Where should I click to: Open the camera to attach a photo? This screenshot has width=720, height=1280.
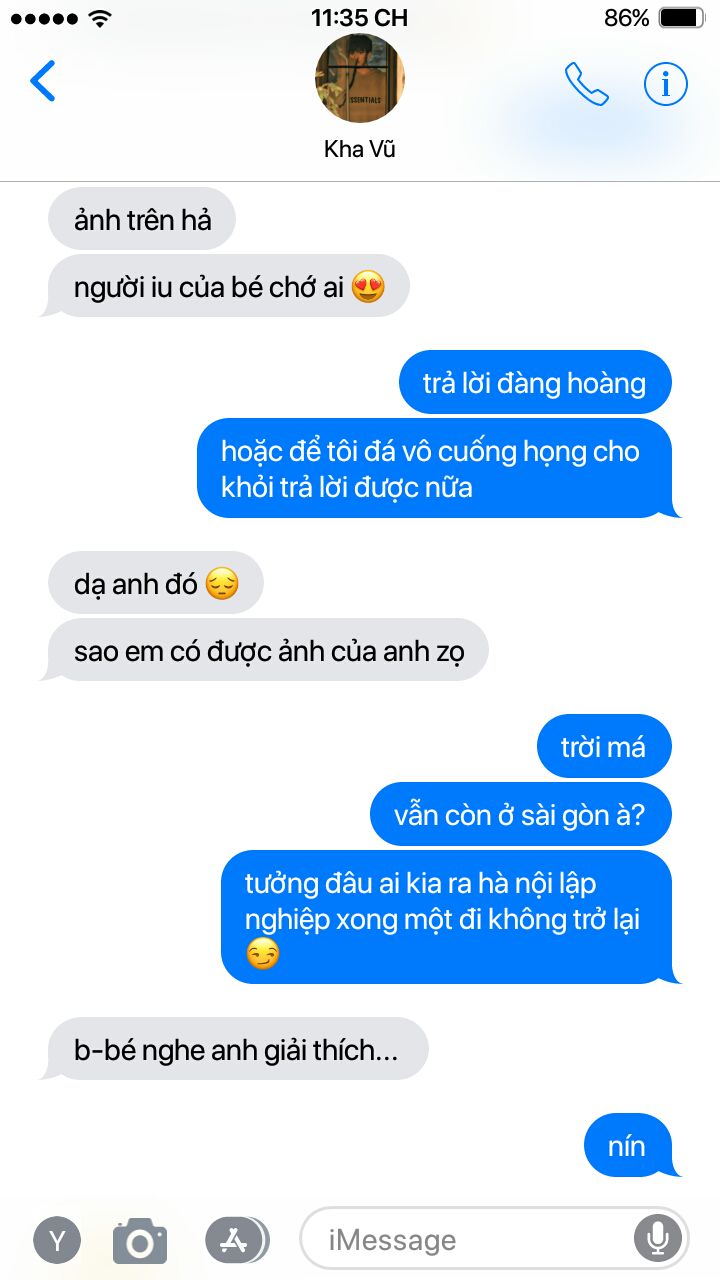(140, 1241)
